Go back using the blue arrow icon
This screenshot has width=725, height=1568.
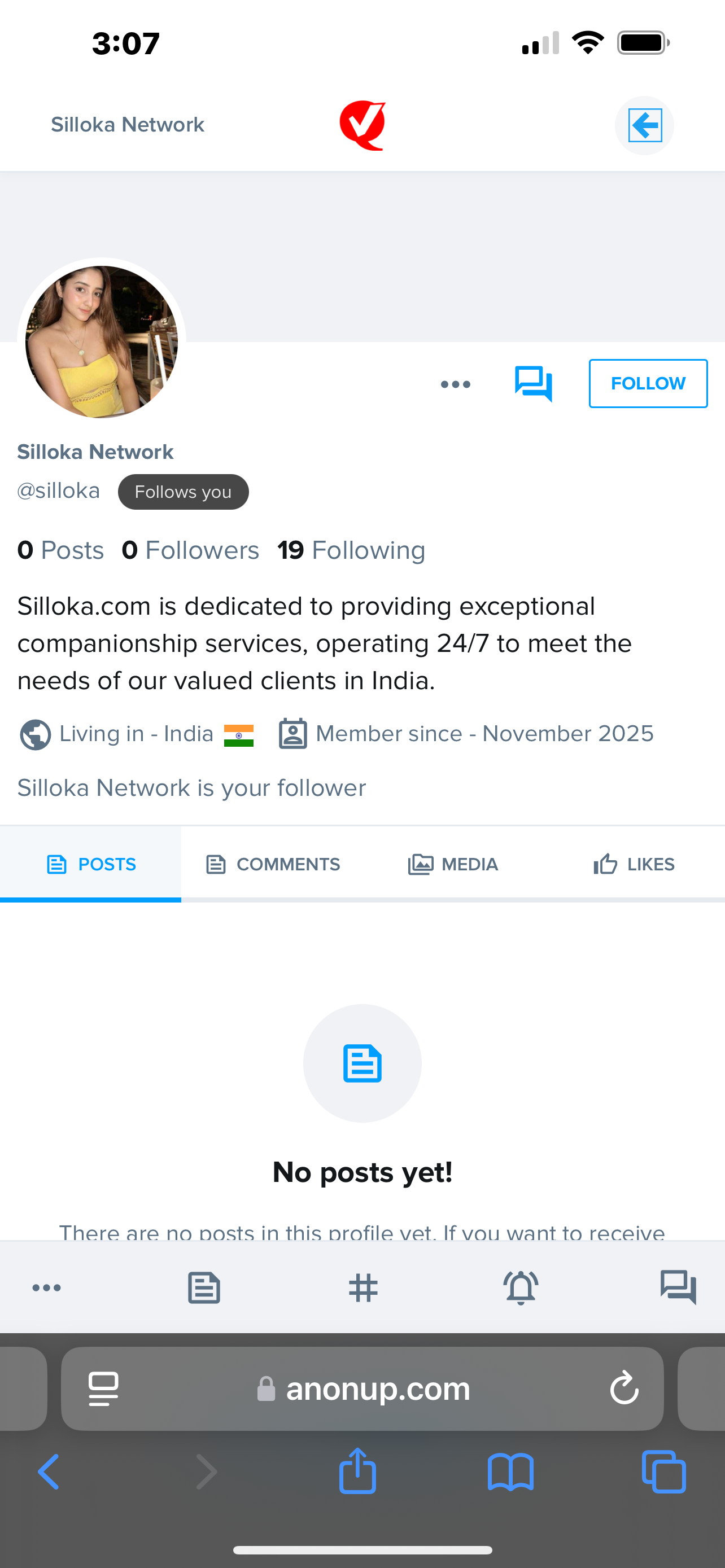pyautogui.click(x=644, y=125)
